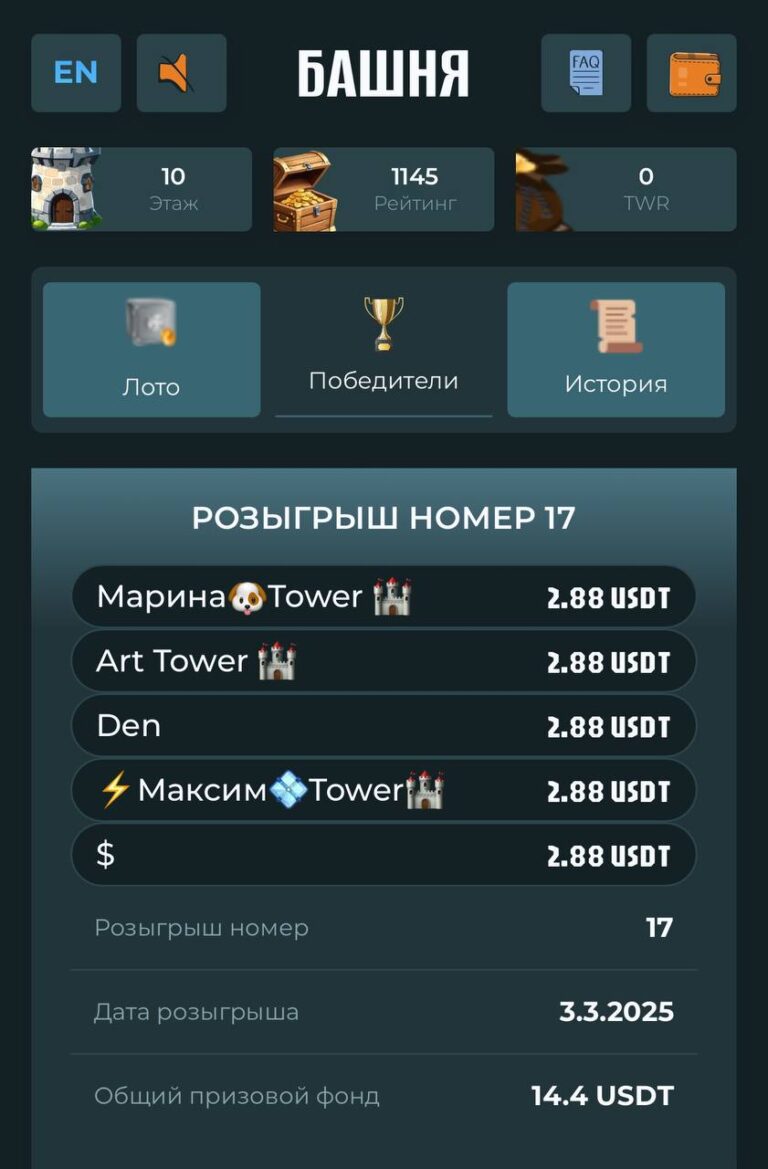Viewport: 768px width, 1169px height.
Task: Open the TWR balance card
Action: tap(625, 189)
